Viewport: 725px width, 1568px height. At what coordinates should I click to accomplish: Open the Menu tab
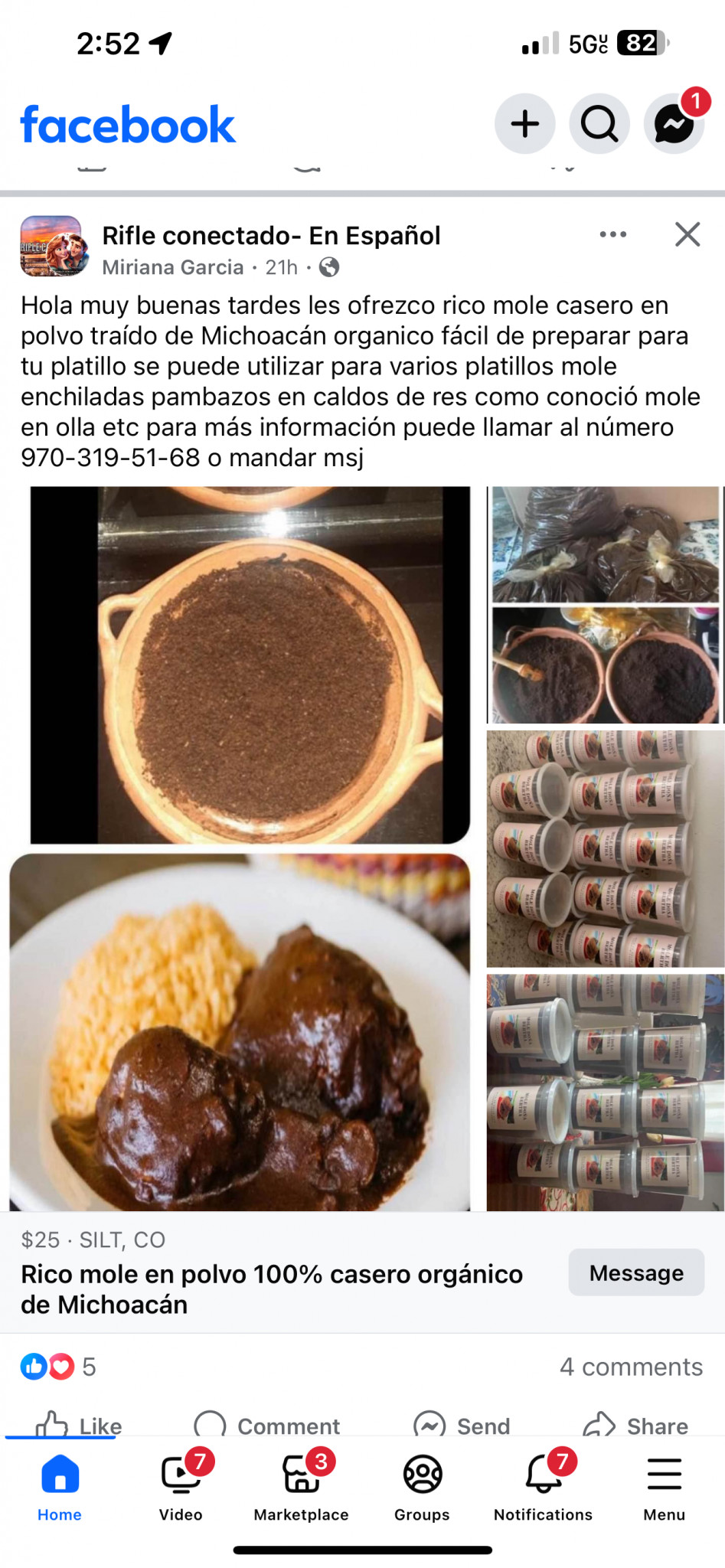(x=665, y=1485)
